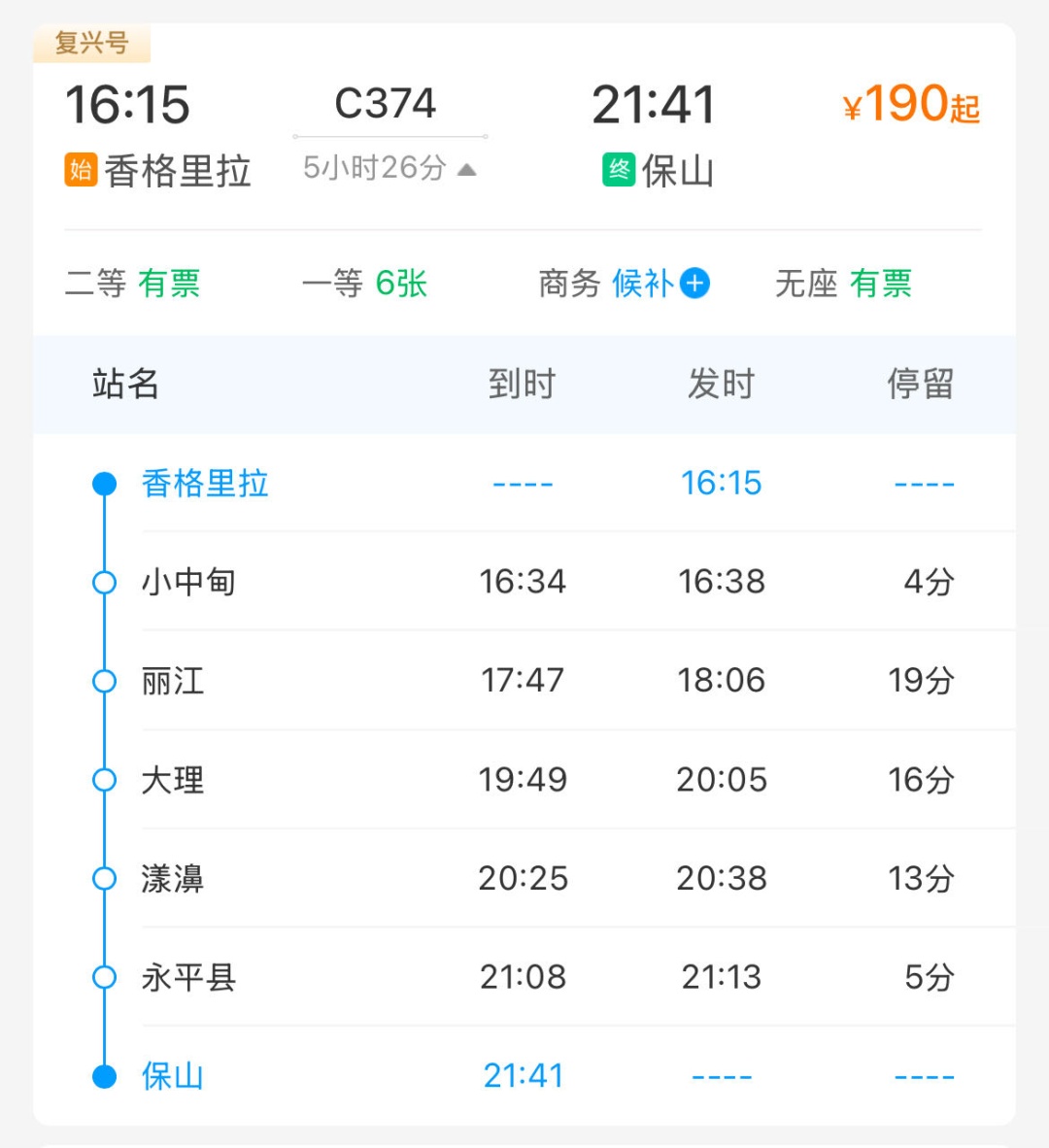Tap the 候补 plus icon for 商务 class

pyautogui.click(x=694, y=284)
